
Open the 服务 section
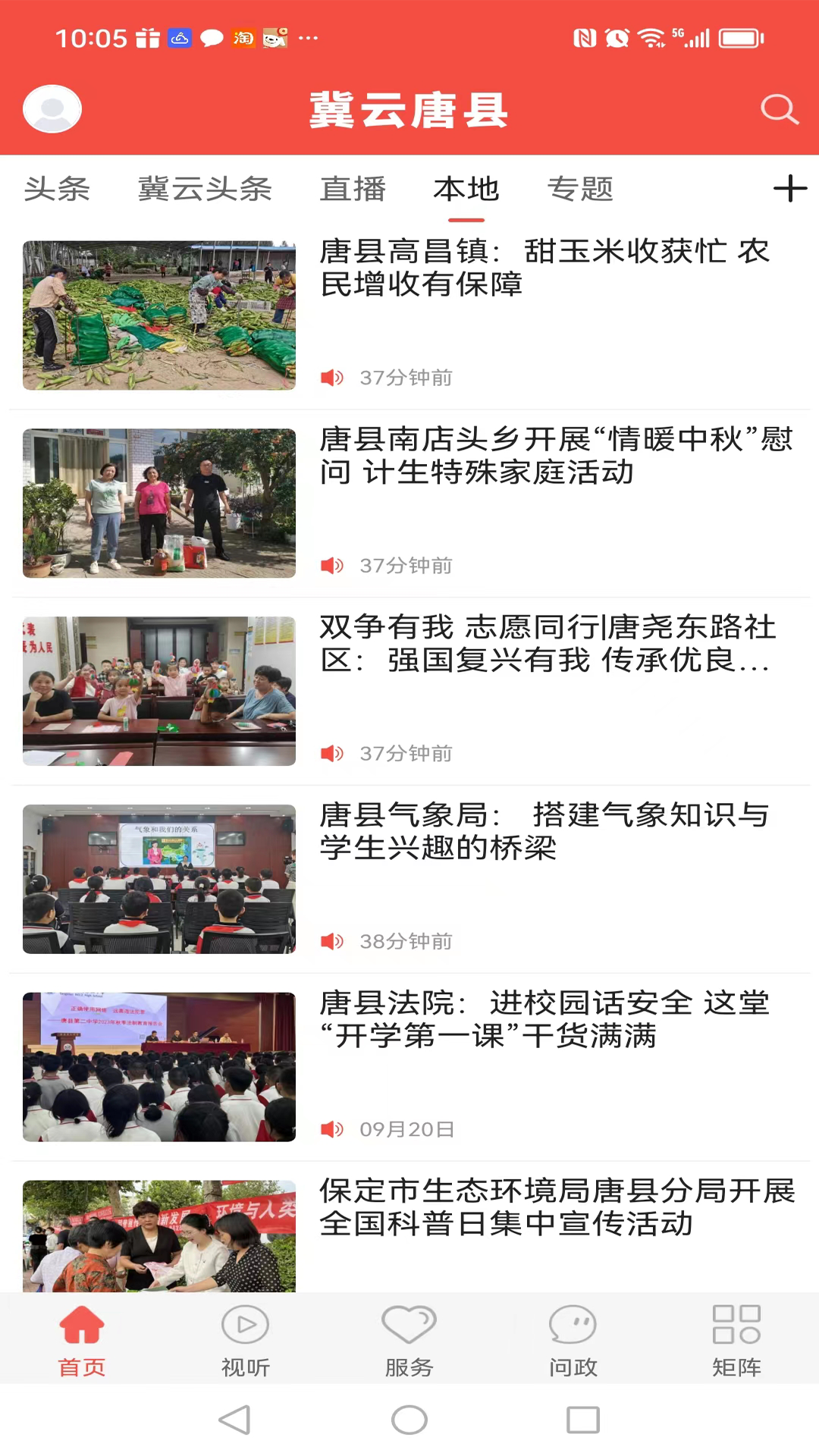tap(409, 1340)
